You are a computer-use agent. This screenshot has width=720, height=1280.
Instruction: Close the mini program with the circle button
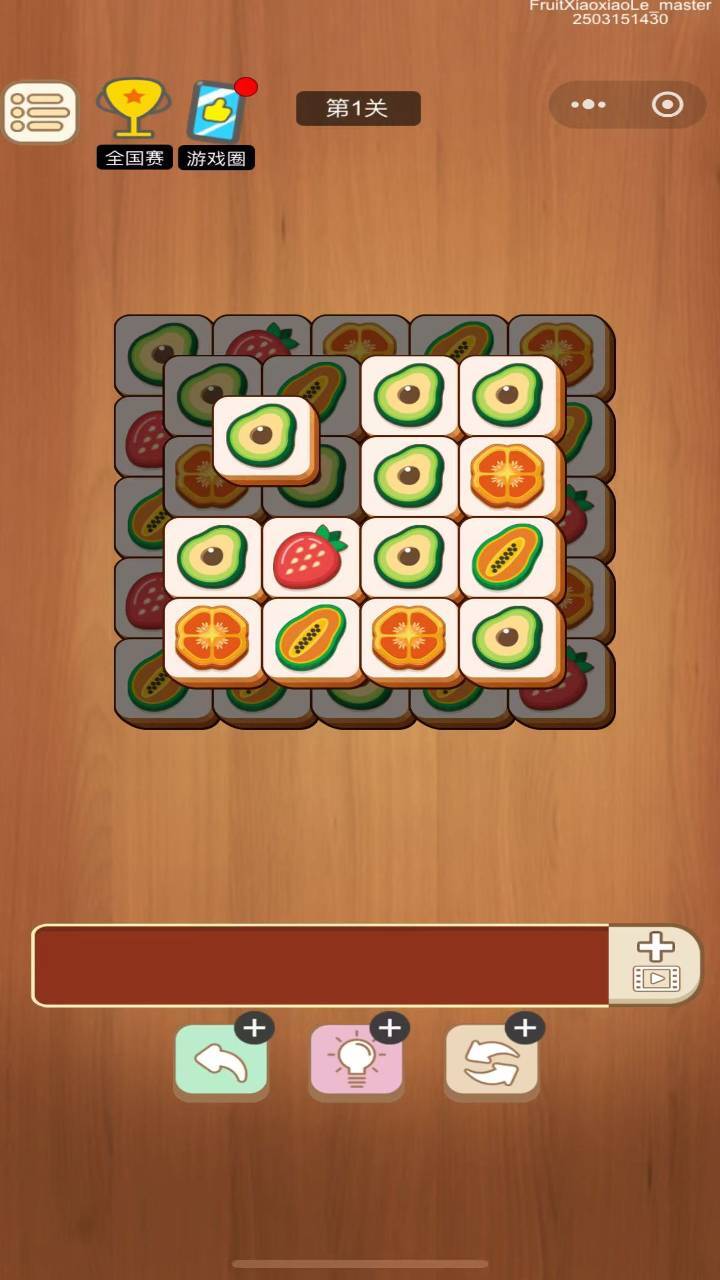667,105
